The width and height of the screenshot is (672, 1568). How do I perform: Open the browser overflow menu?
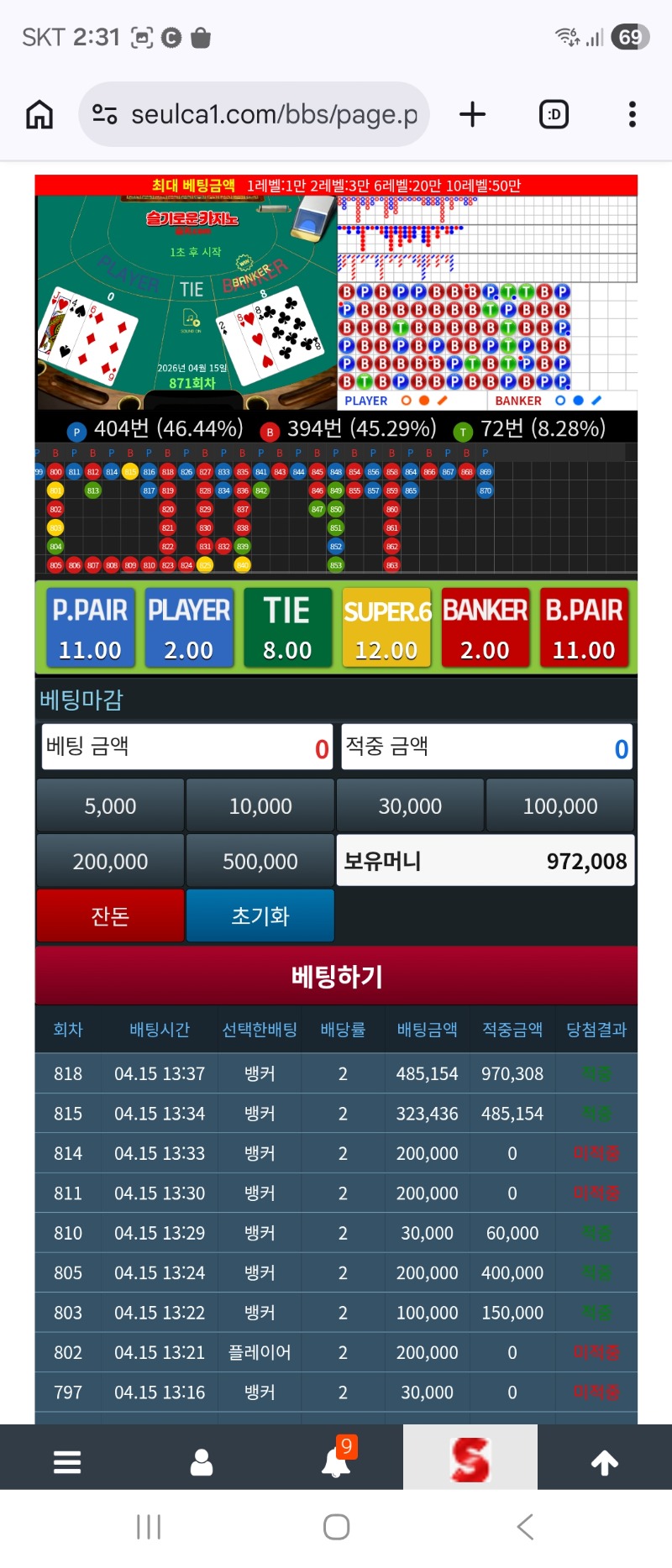coord(632,114)
